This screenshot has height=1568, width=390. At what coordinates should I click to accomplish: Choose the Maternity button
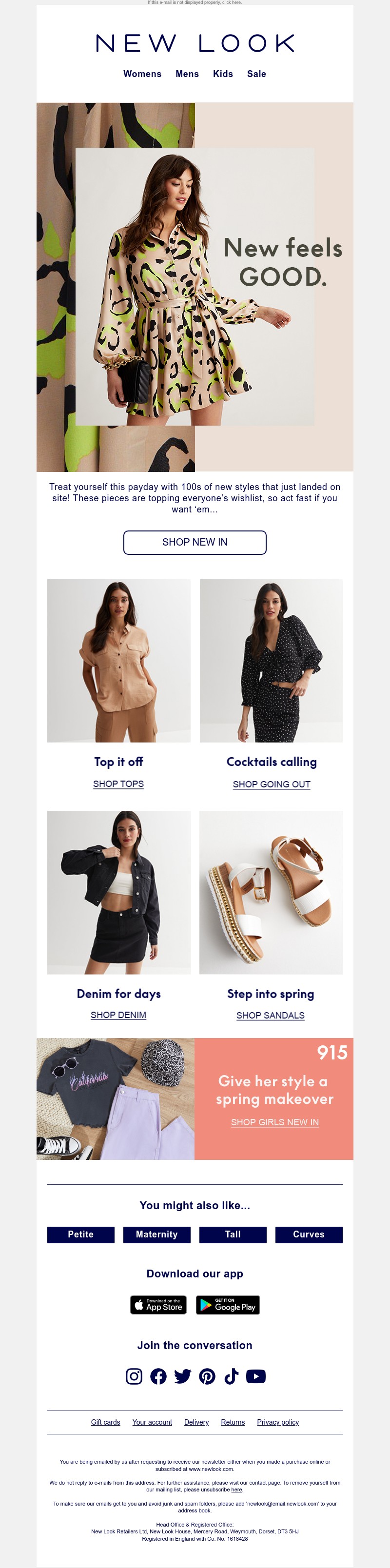tap(156, 1234)
